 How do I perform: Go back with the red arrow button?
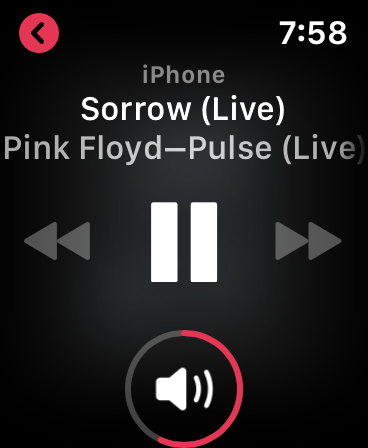pyautogui.click(x=39, y=33)
